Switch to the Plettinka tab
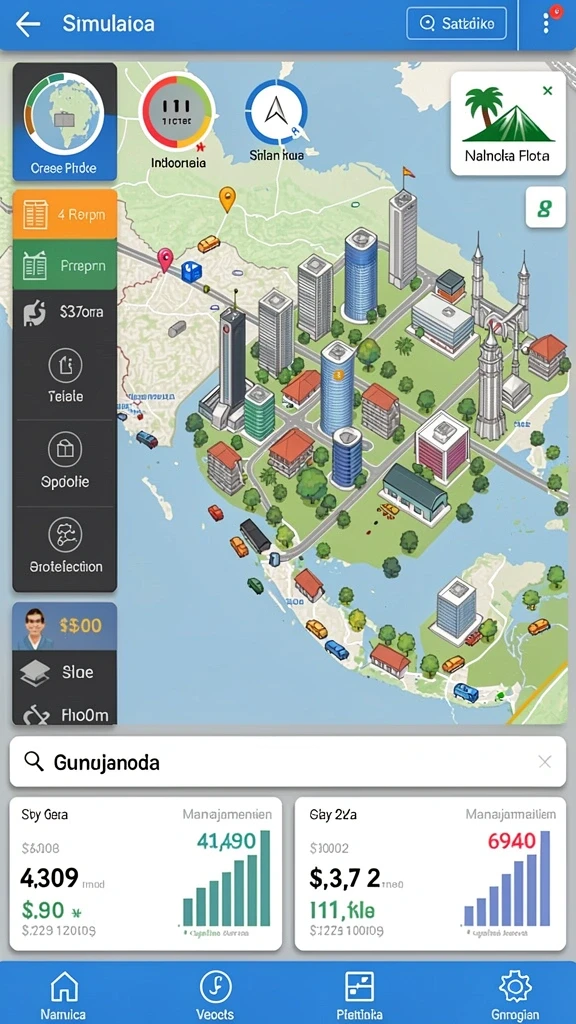The width and height of the screenshot is (576, 1024). point(359,993)
